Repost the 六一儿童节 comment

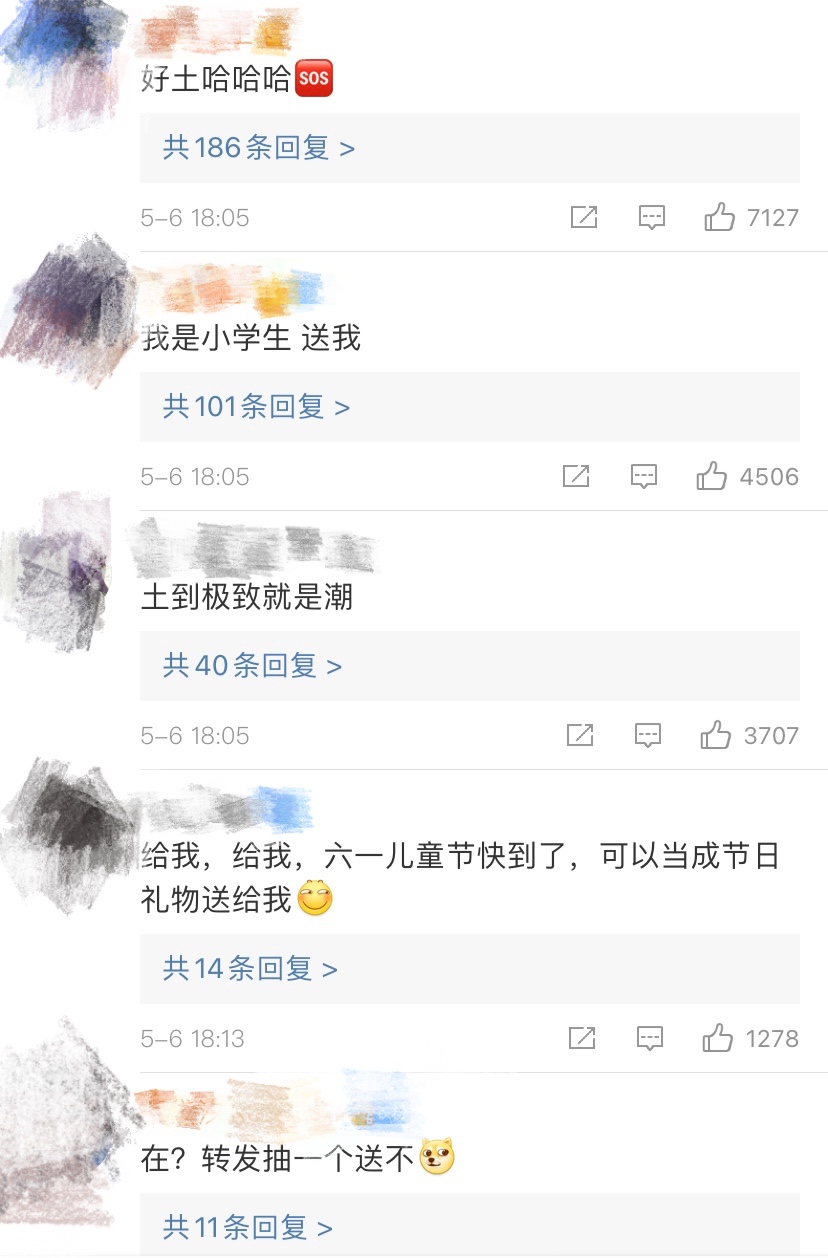(x=582, y=1038)
